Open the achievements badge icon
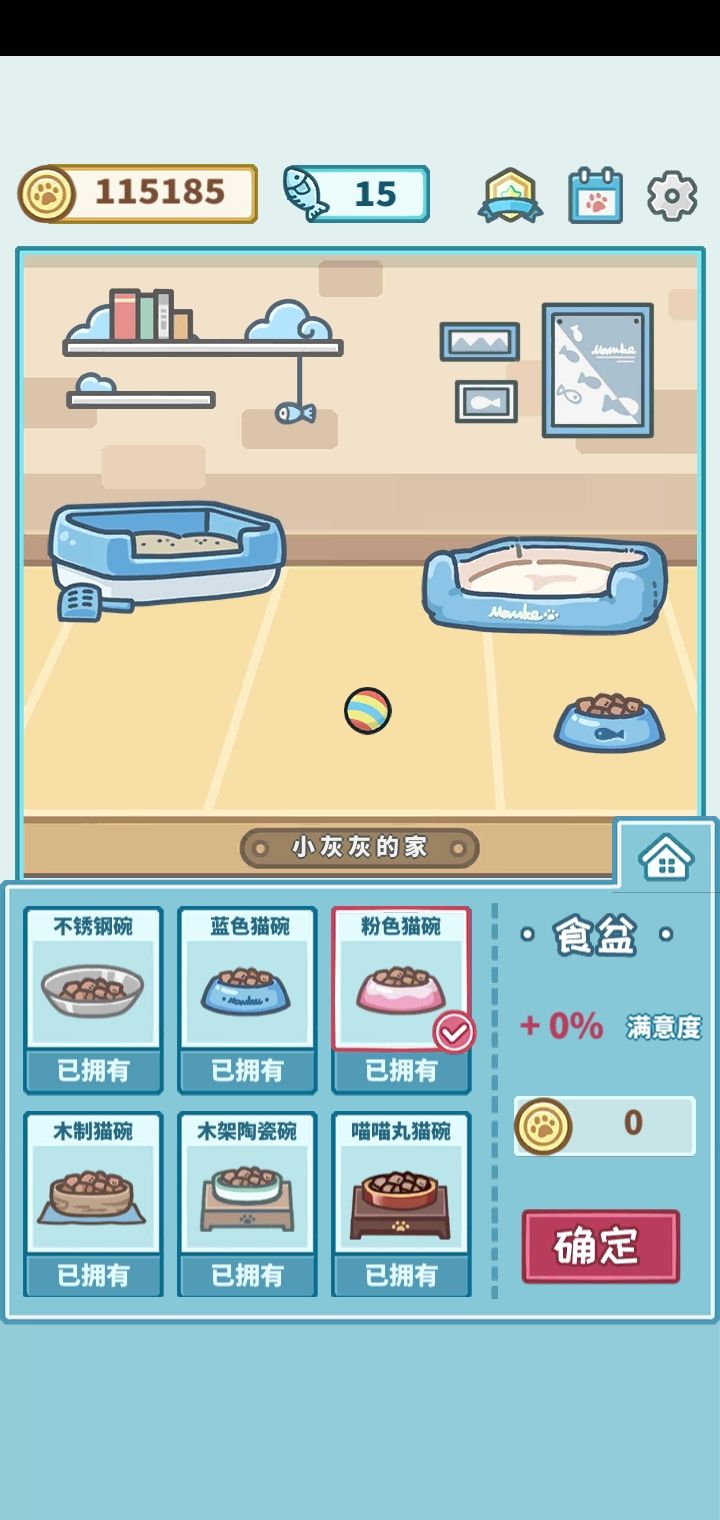The width and height of the screenshot is (720, 1520). [x=511, y=195]
